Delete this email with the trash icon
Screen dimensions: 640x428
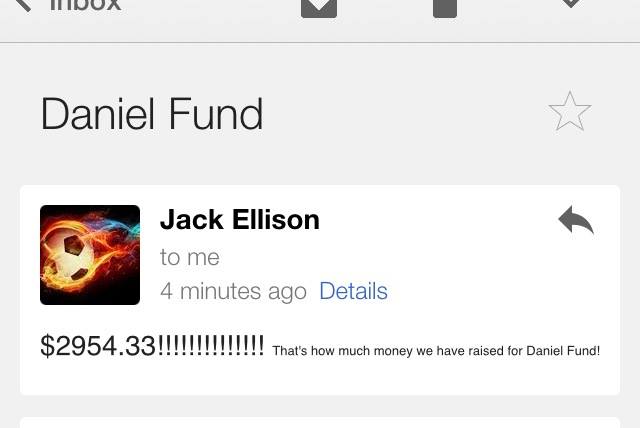tap(445, 6)
